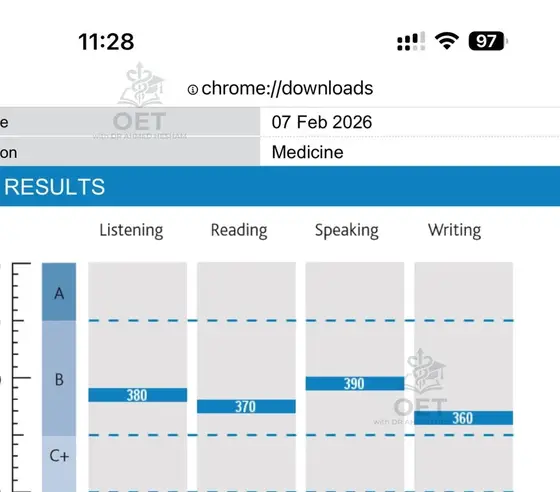
Task: Open the site info icon beside the URL
Action: [x=192, y=90]
